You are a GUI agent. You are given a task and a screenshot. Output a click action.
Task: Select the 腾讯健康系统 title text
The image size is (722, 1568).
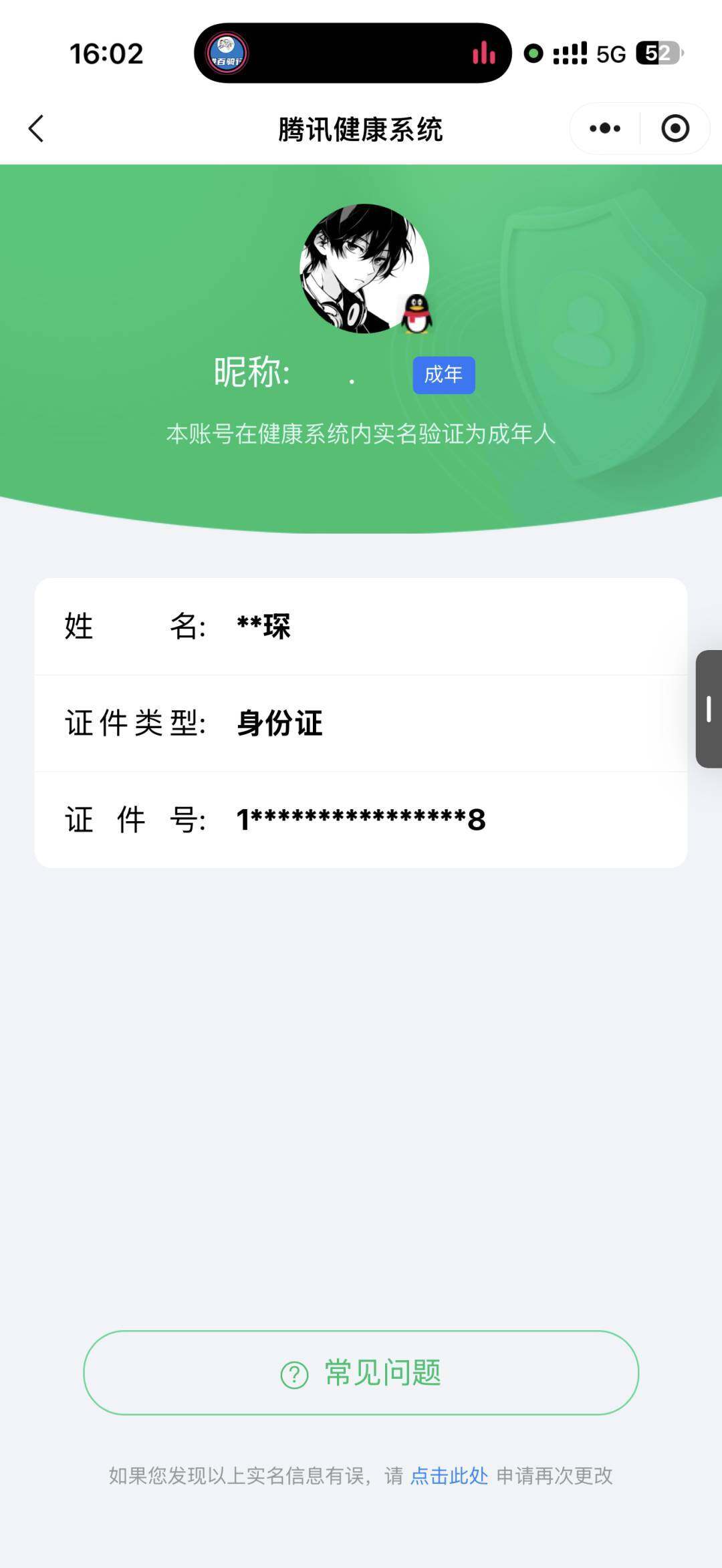(x=361, y=128)
